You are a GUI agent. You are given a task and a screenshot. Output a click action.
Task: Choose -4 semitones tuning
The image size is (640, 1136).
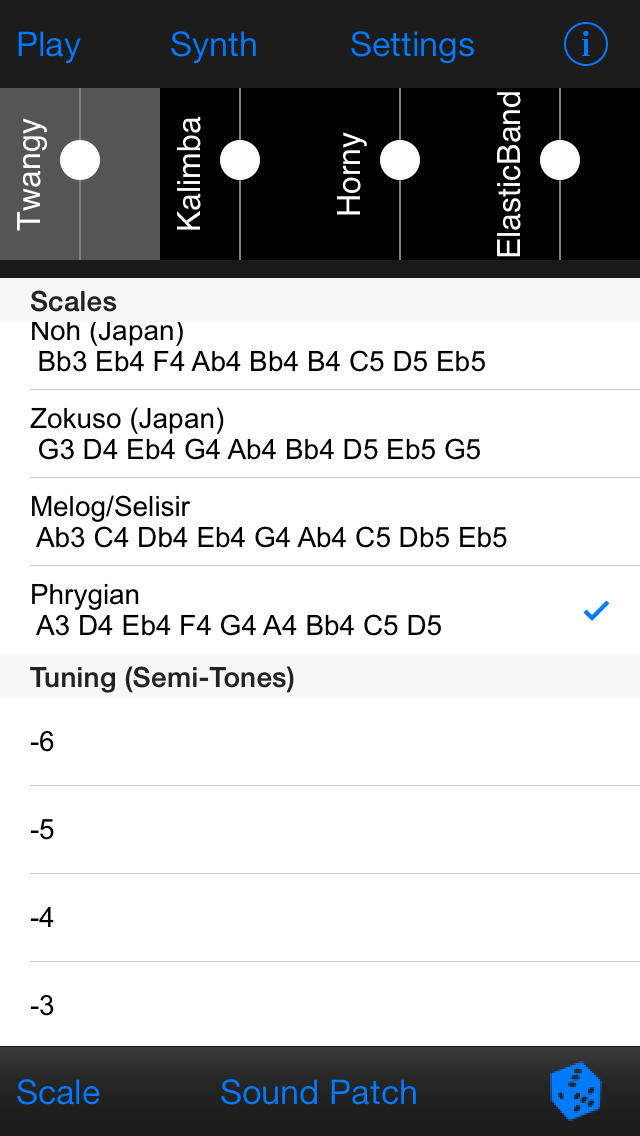pos(320,918)
